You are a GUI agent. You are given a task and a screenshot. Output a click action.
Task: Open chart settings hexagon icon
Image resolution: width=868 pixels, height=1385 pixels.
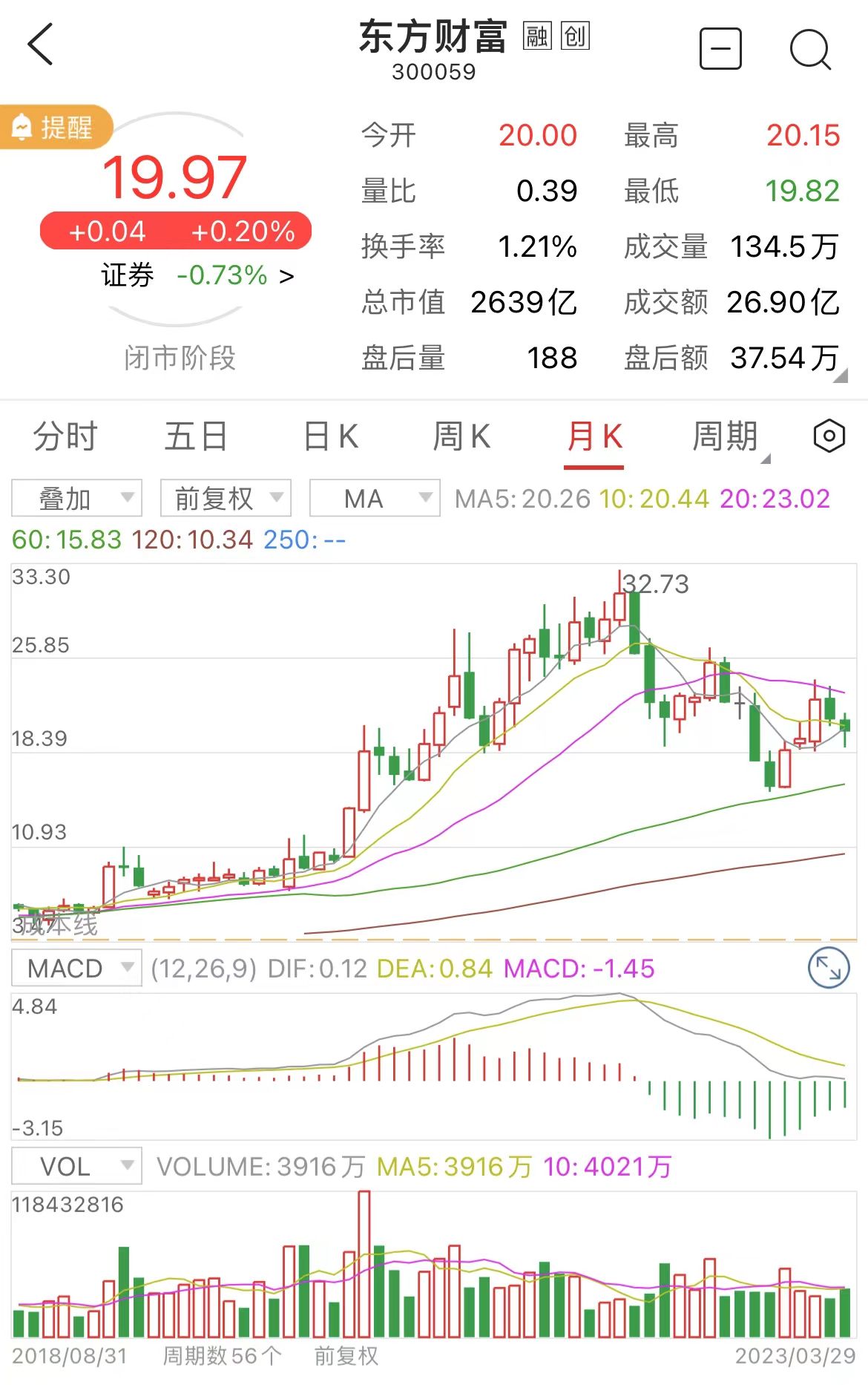(829, 436)
